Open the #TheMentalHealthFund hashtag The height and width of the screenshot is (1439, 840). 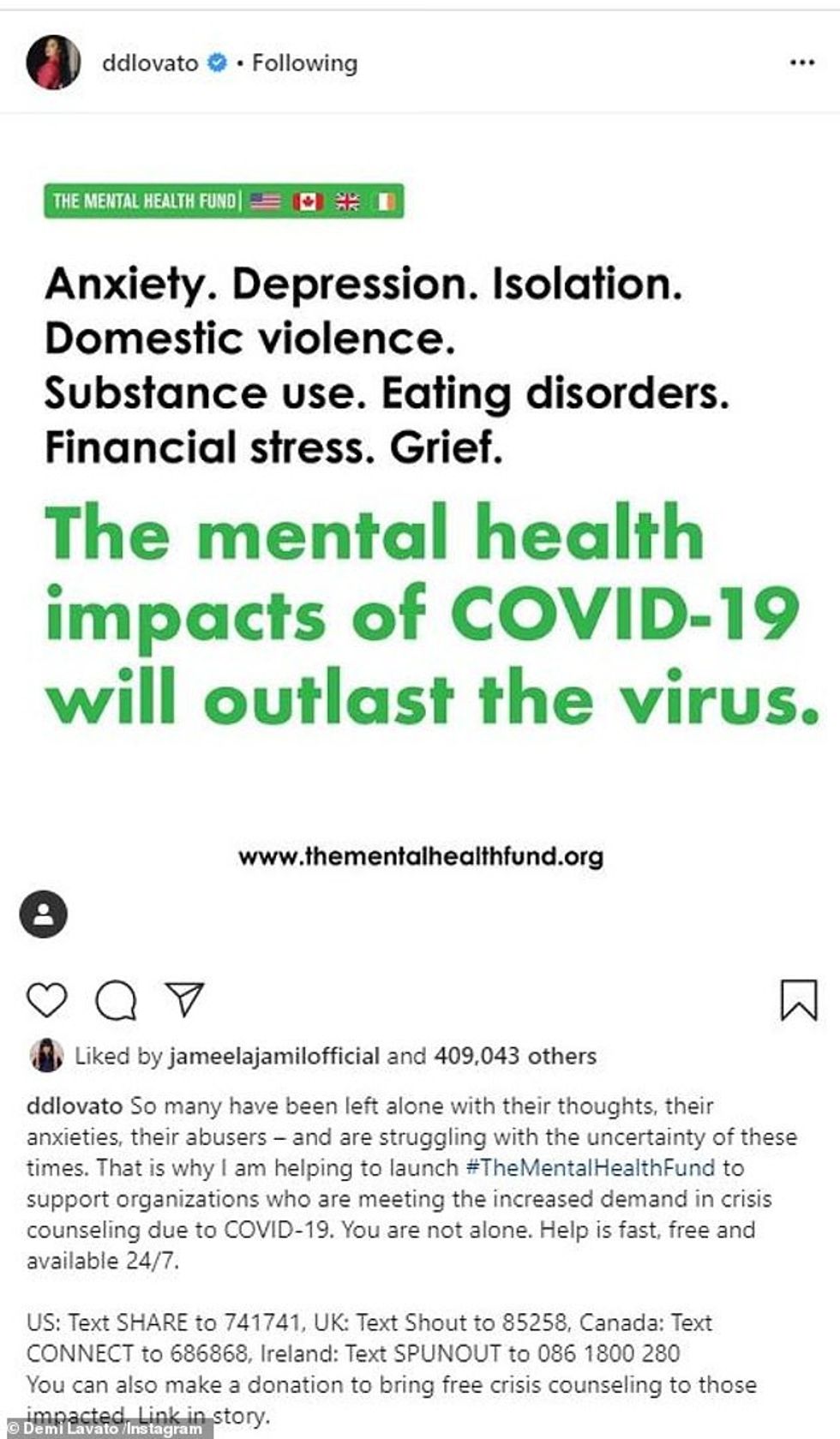(x=590, y=1168)
